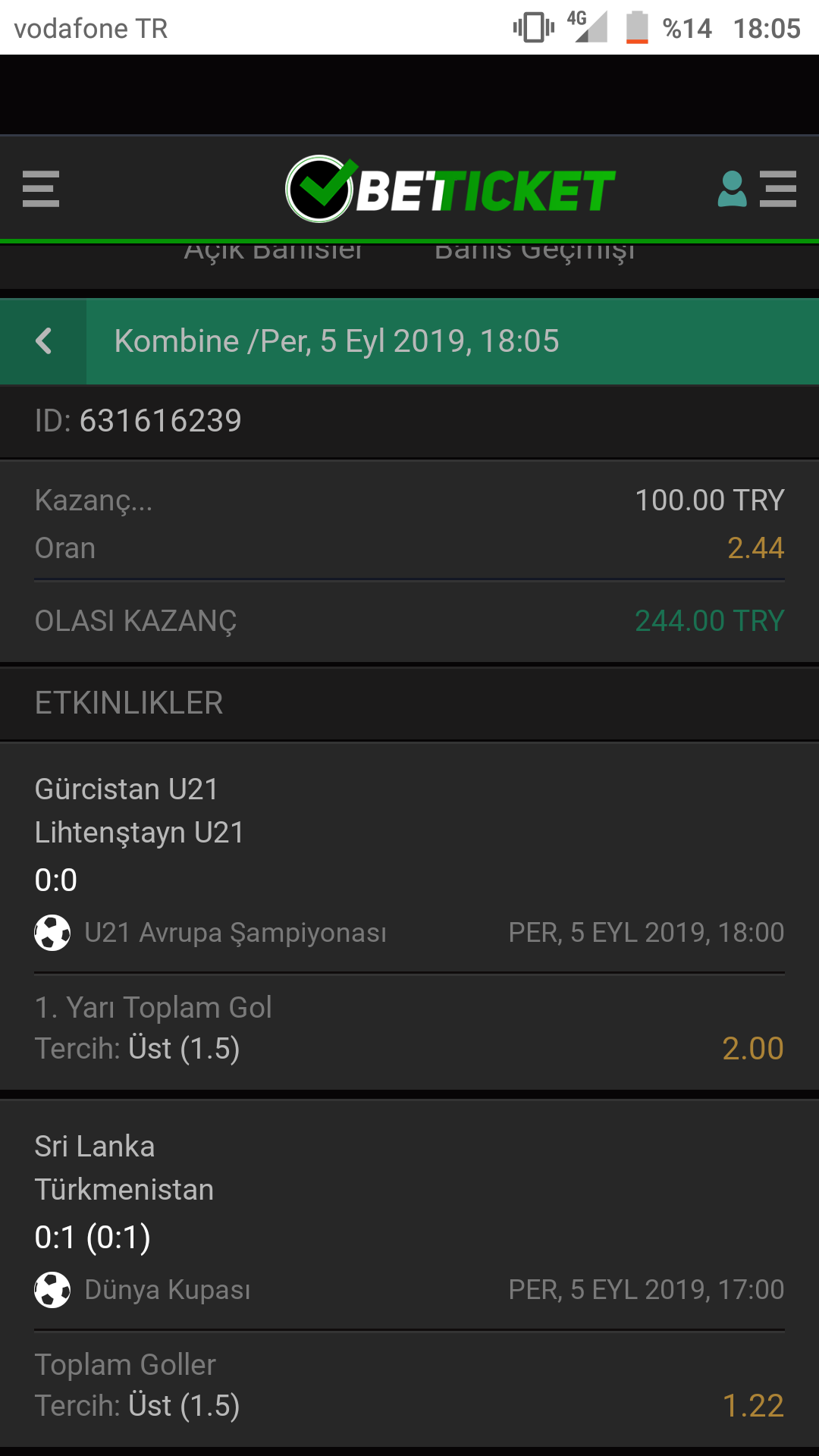Click the soccer ball icon beside Dünya Kupası
This screenshot has height=1456, width=819.
point(52,1289)
